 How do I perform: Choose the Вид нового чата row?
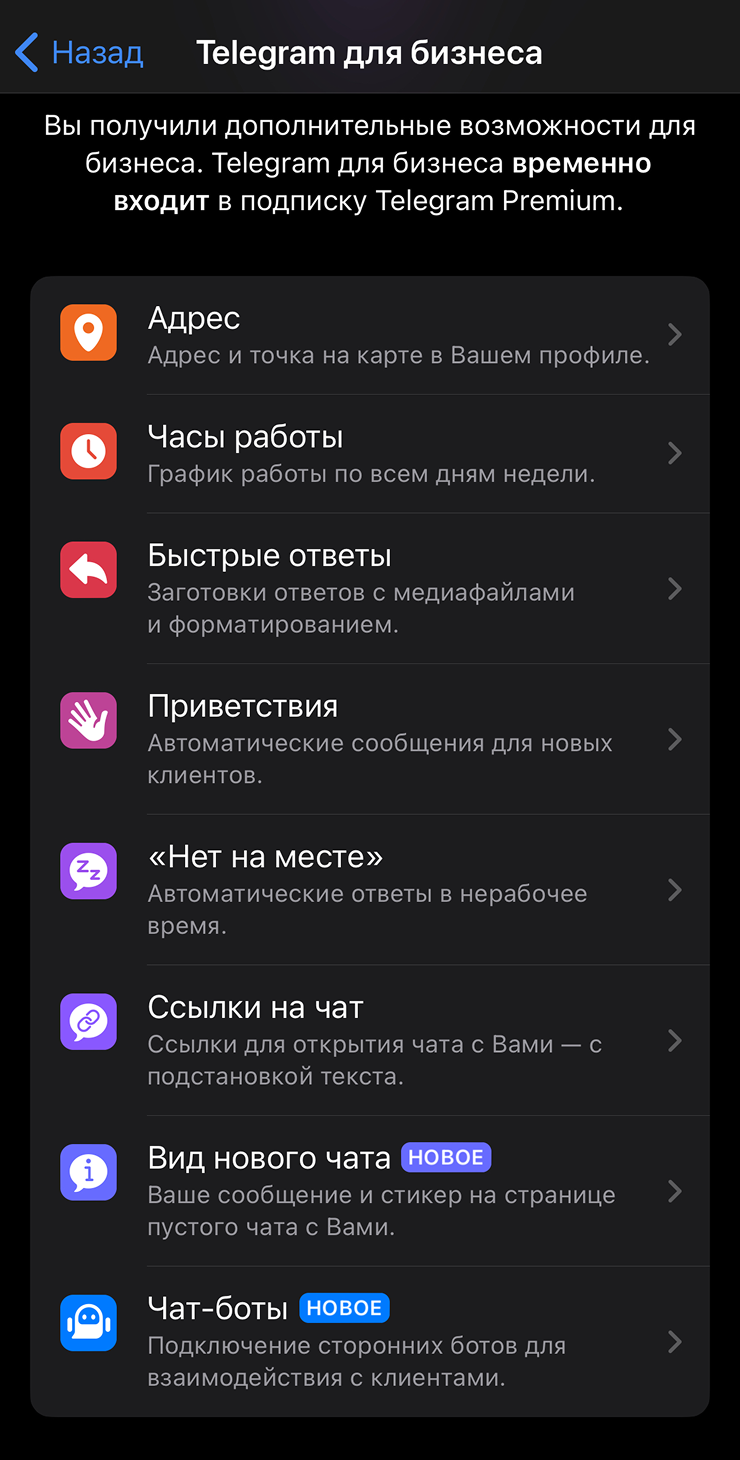coord(370,1192)
